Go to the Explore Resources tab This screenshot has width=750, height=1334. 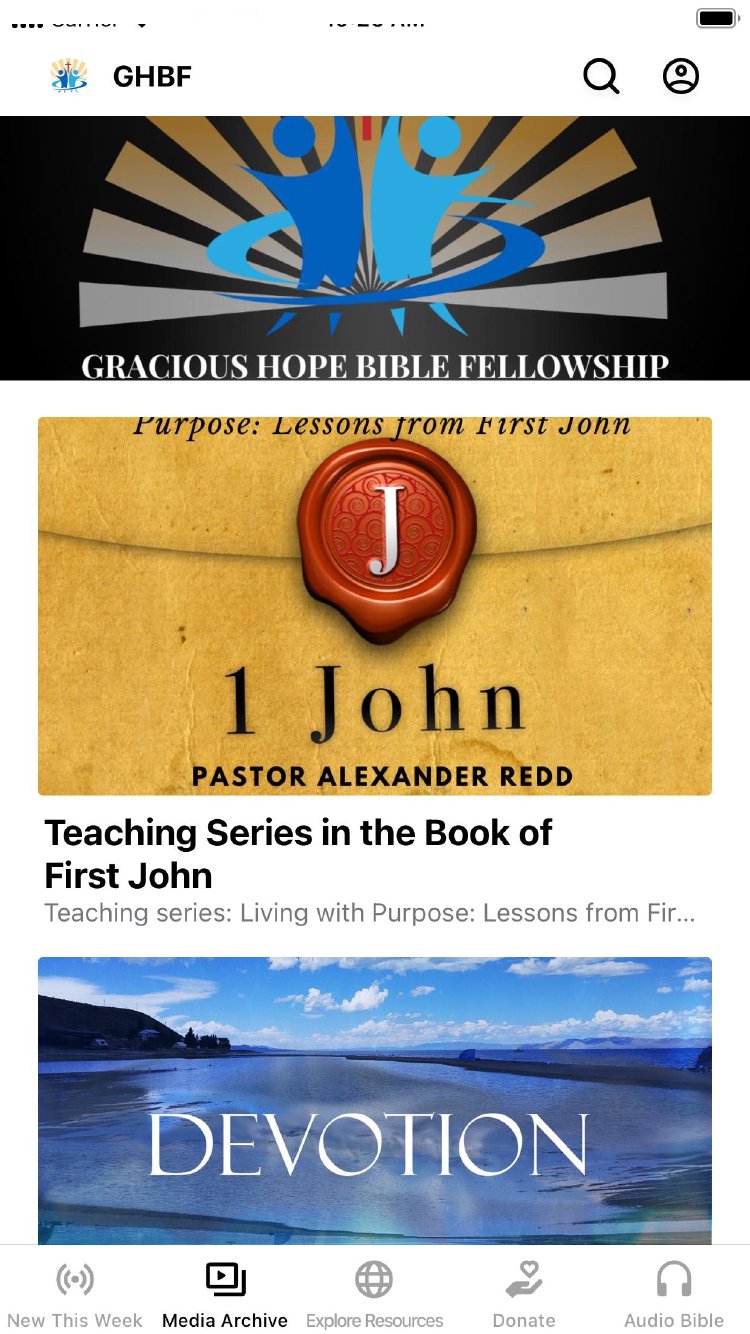pyautogui.click(x=374, y=1294)
